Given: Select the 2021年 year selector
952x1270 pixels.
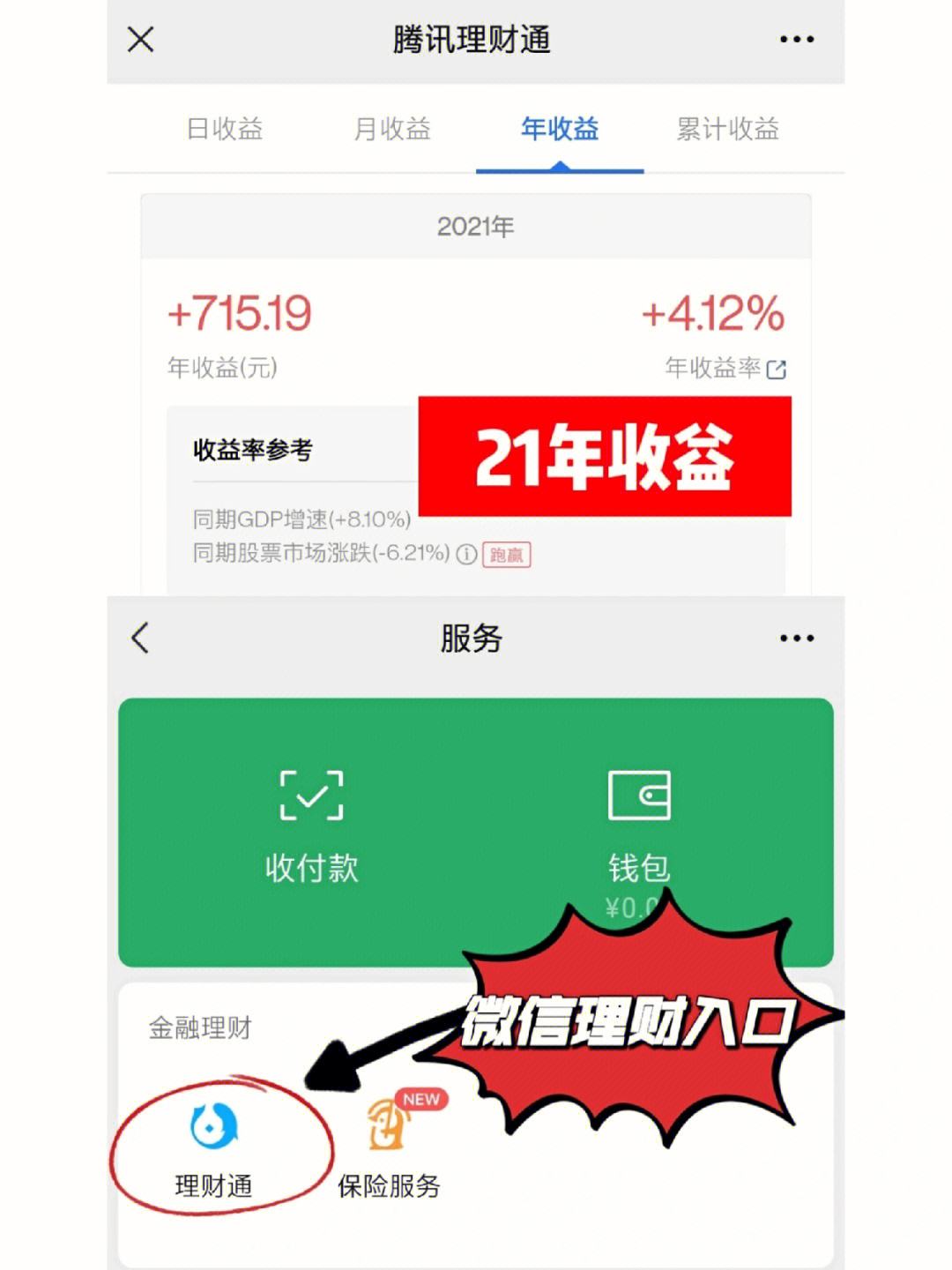Looking at the screenshot, I should tap(476, 225).
